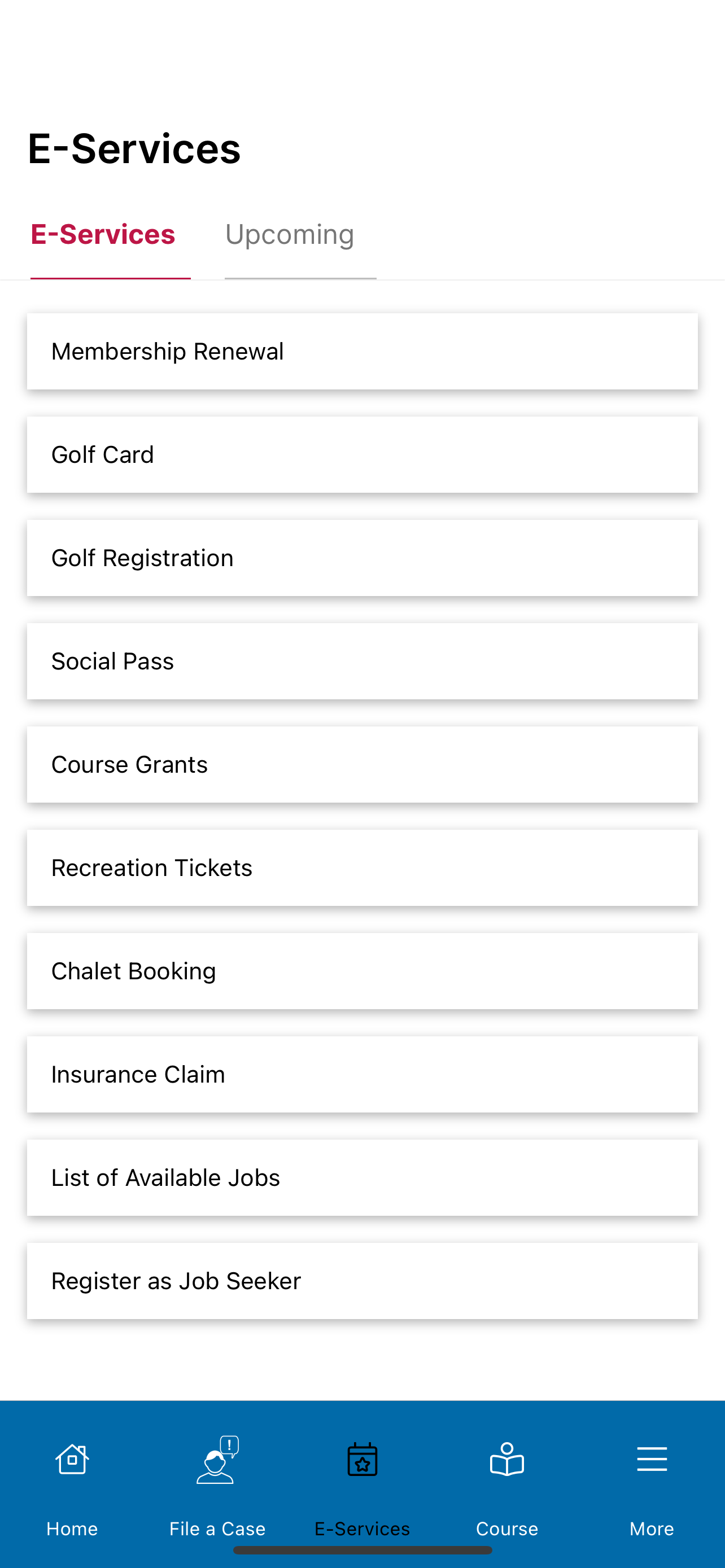Open the More menu tab
Screen dimensions: 725x1568
[652, 1485]
